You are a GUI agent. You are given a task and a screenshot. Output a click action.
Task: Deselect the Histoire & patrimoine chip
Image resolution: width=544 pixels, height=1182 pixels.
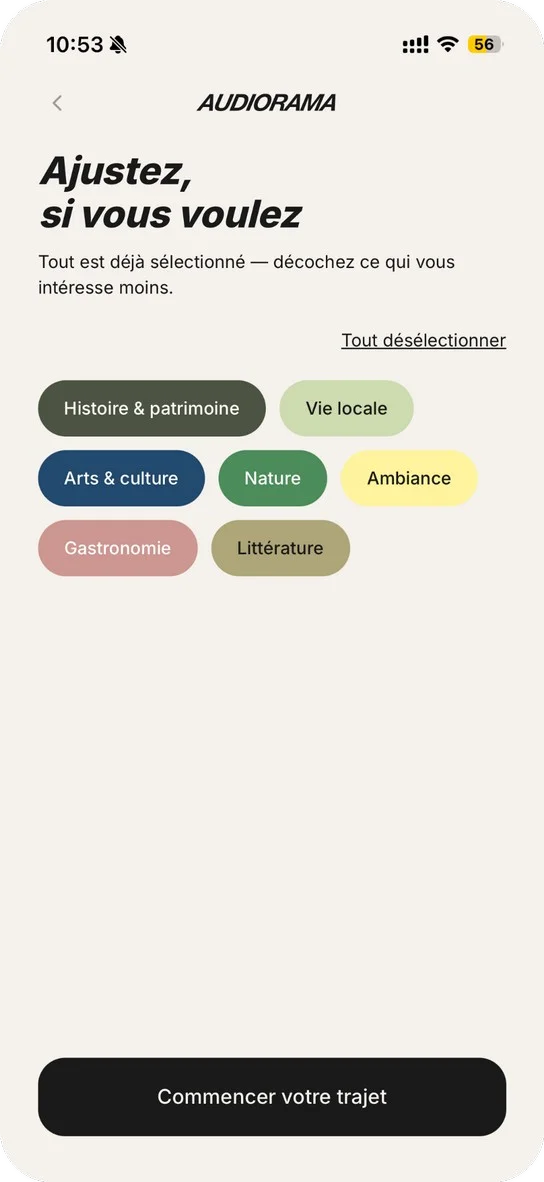[x=151, y=408]
